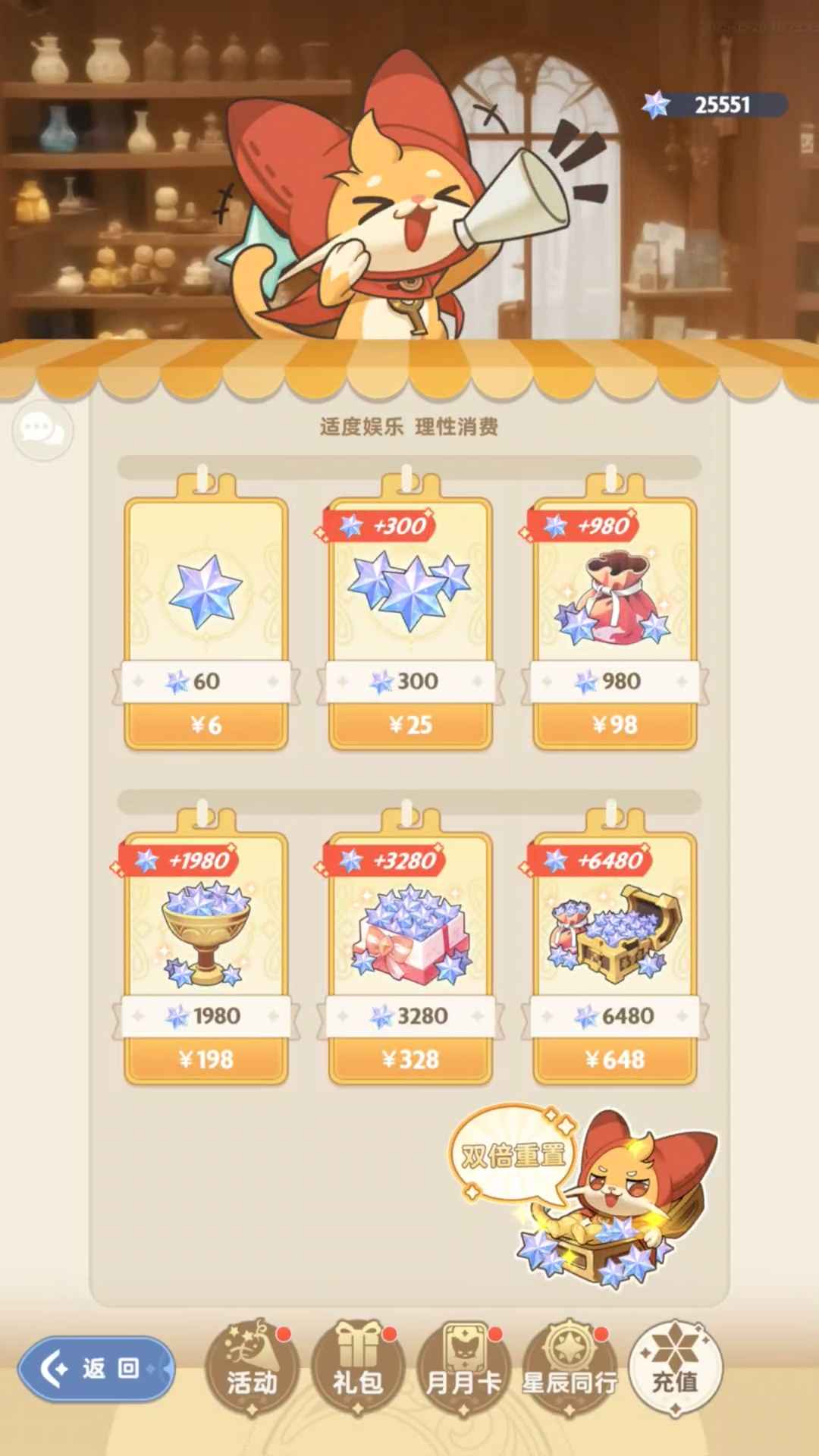Tap the 双倍重置 double reset bubble
Image resolution: width=819 pixels, height=1456 pixels.
point(514,1155)
